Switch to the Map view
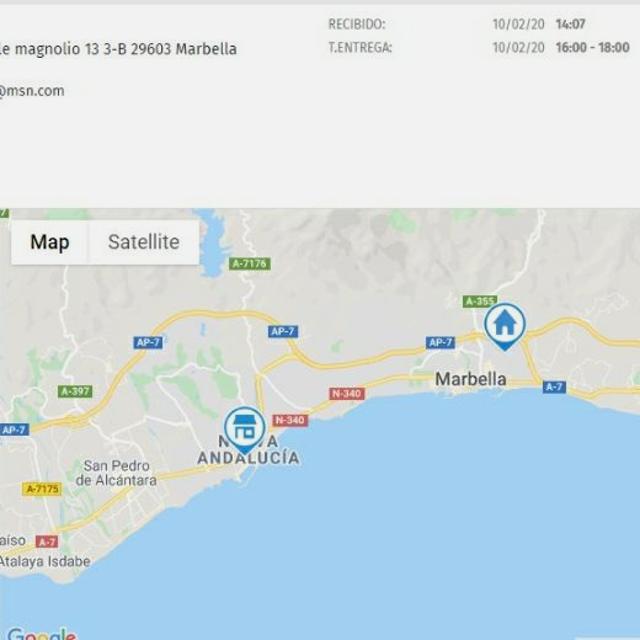 click(50, 242)
